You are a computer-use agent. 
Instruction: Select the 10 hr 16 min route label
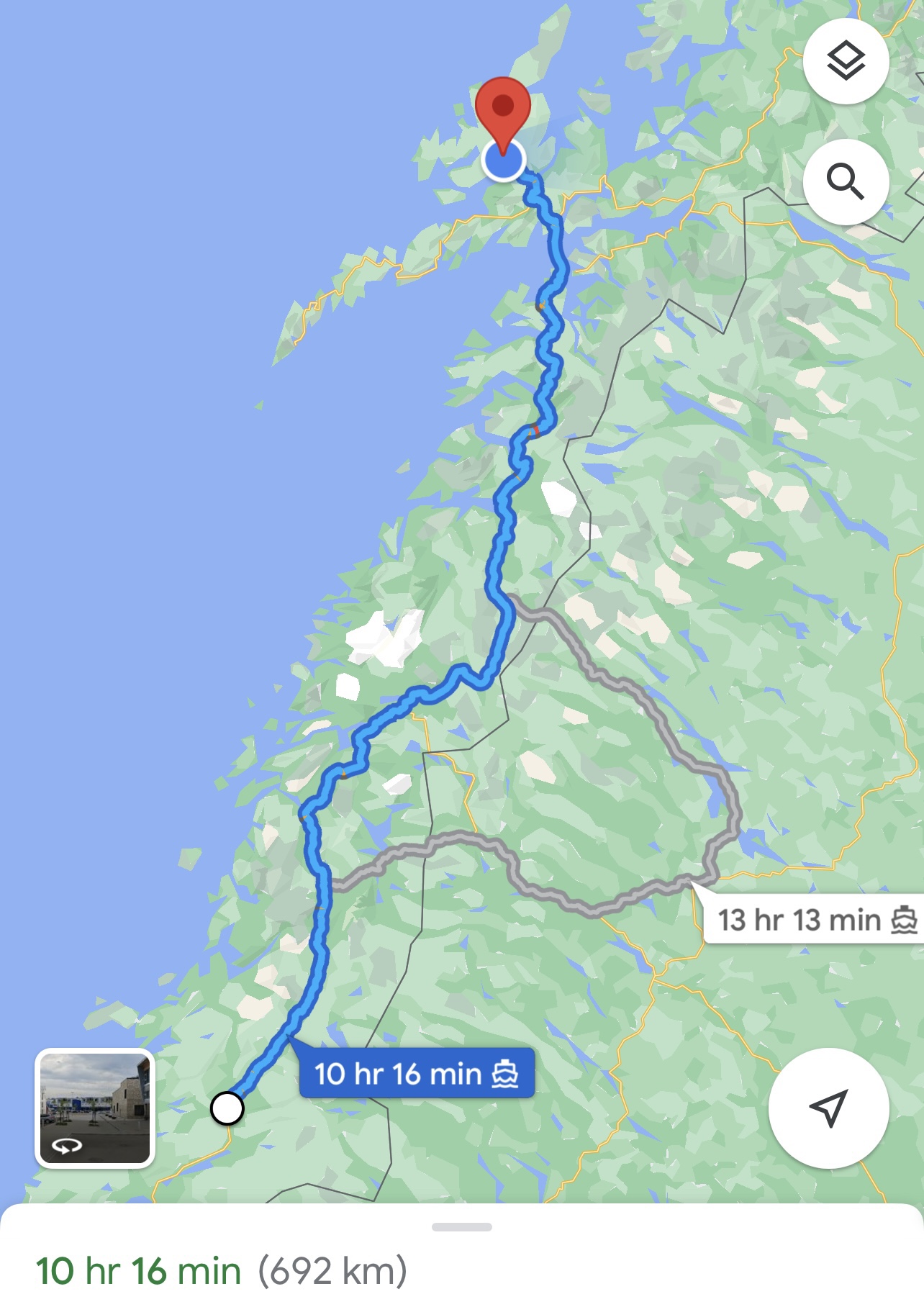coord(416,1074)
